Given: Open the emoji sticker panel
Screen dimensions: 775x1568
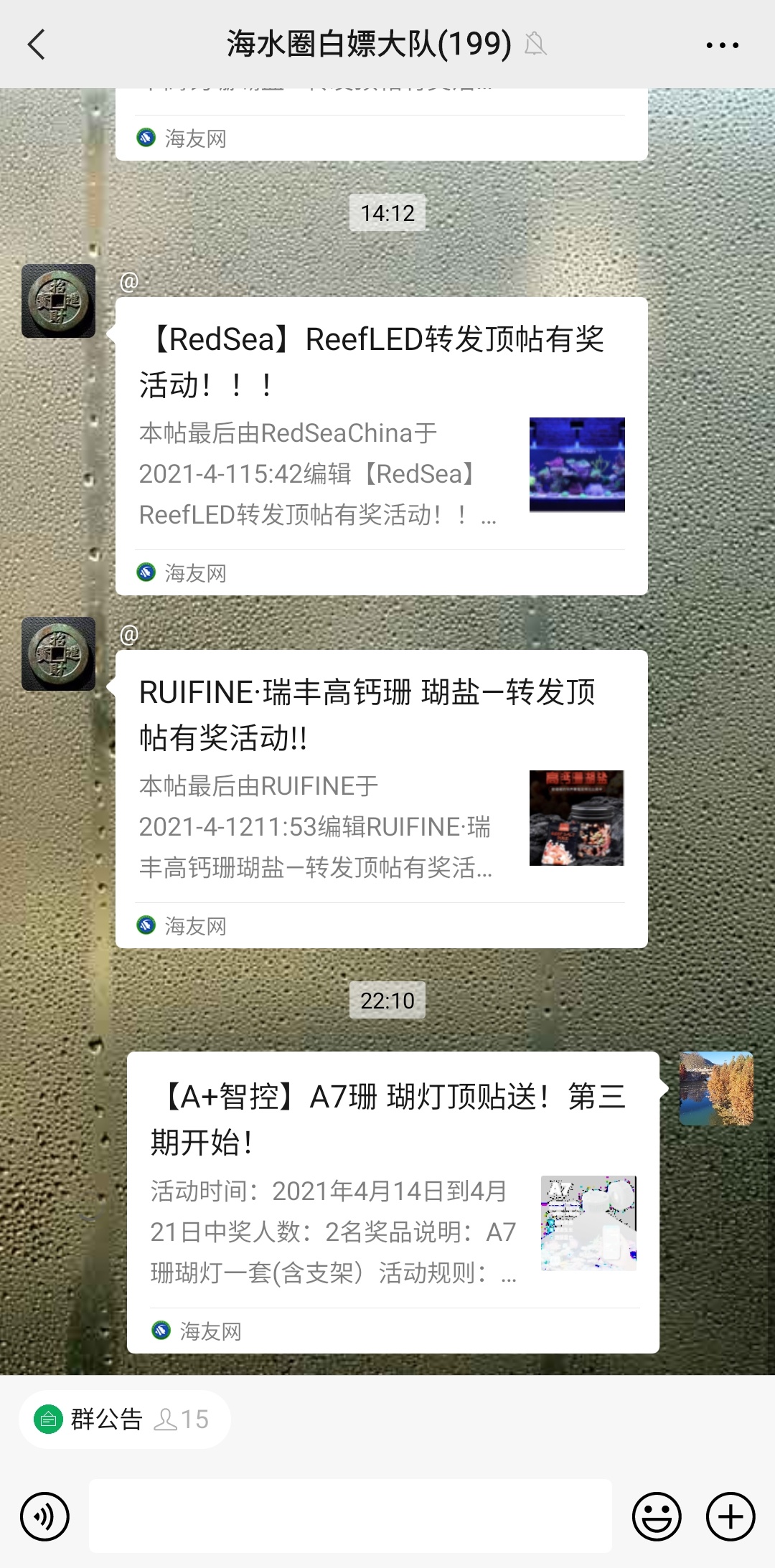Looking at the screenshot, I should coord(656,1516).
